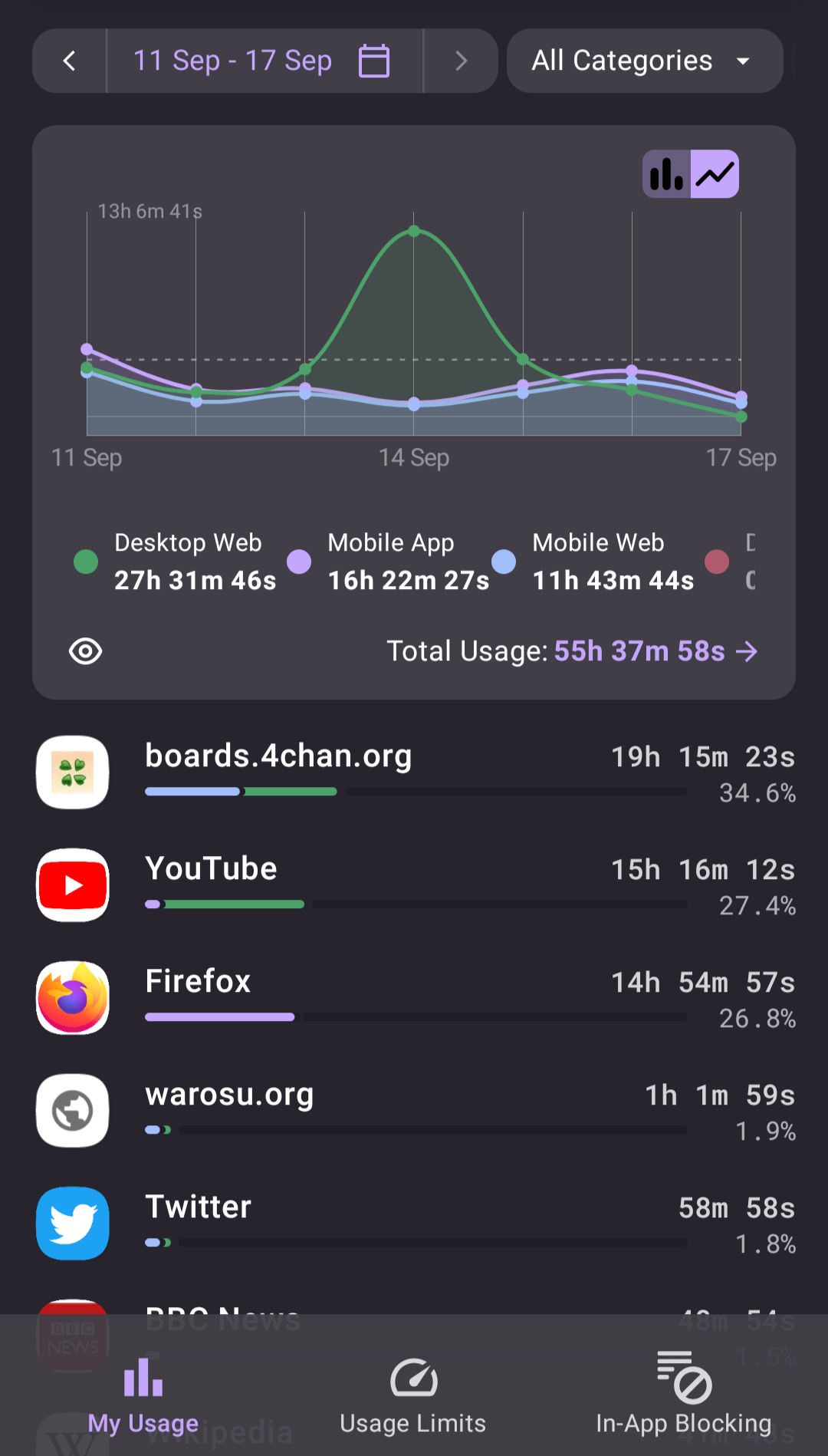Select the Desktop Web legend item

[x=175, y=562]
